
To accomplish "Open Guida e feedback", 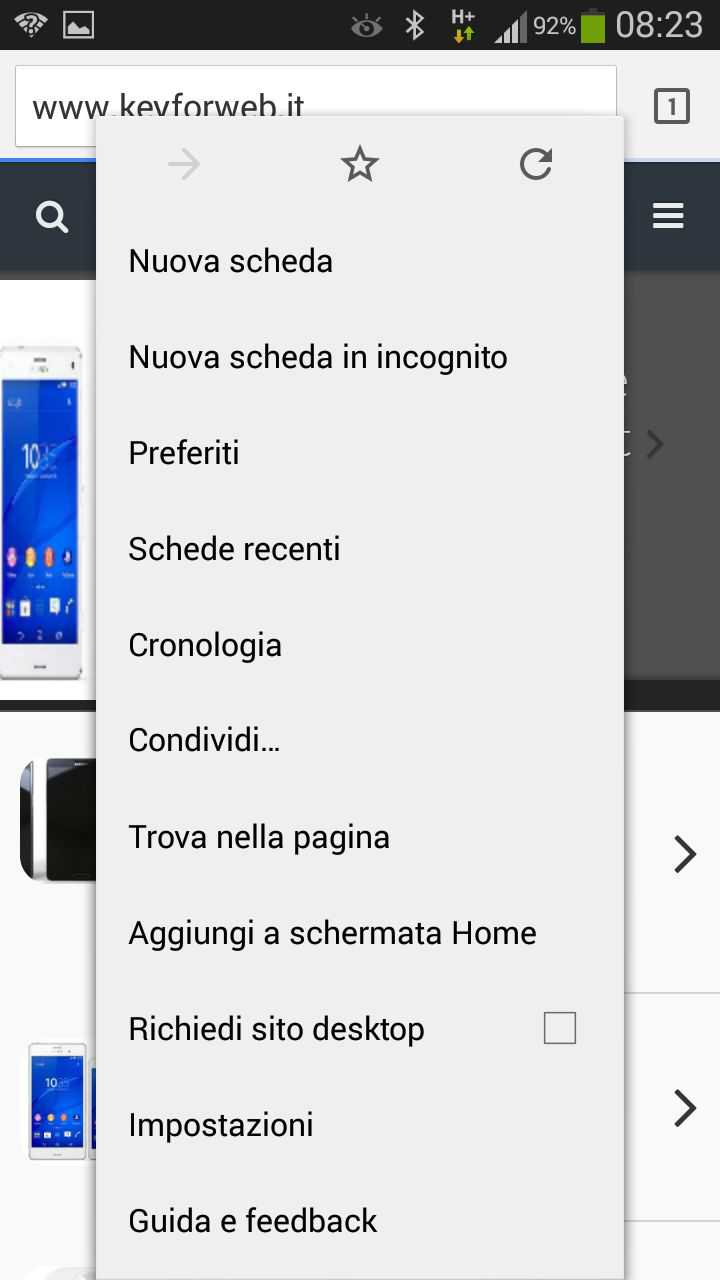I will (253, 1221).
